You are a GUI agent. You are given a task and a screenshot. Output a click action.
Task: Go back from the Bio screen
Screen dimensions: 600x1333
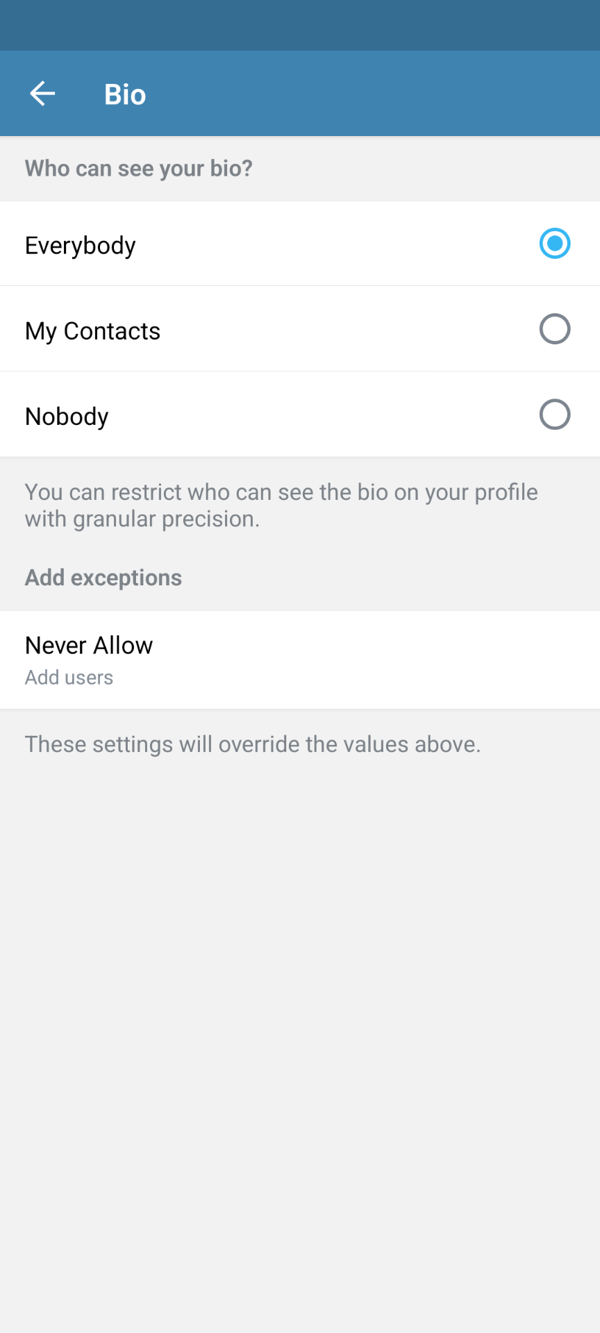point(42,94)
